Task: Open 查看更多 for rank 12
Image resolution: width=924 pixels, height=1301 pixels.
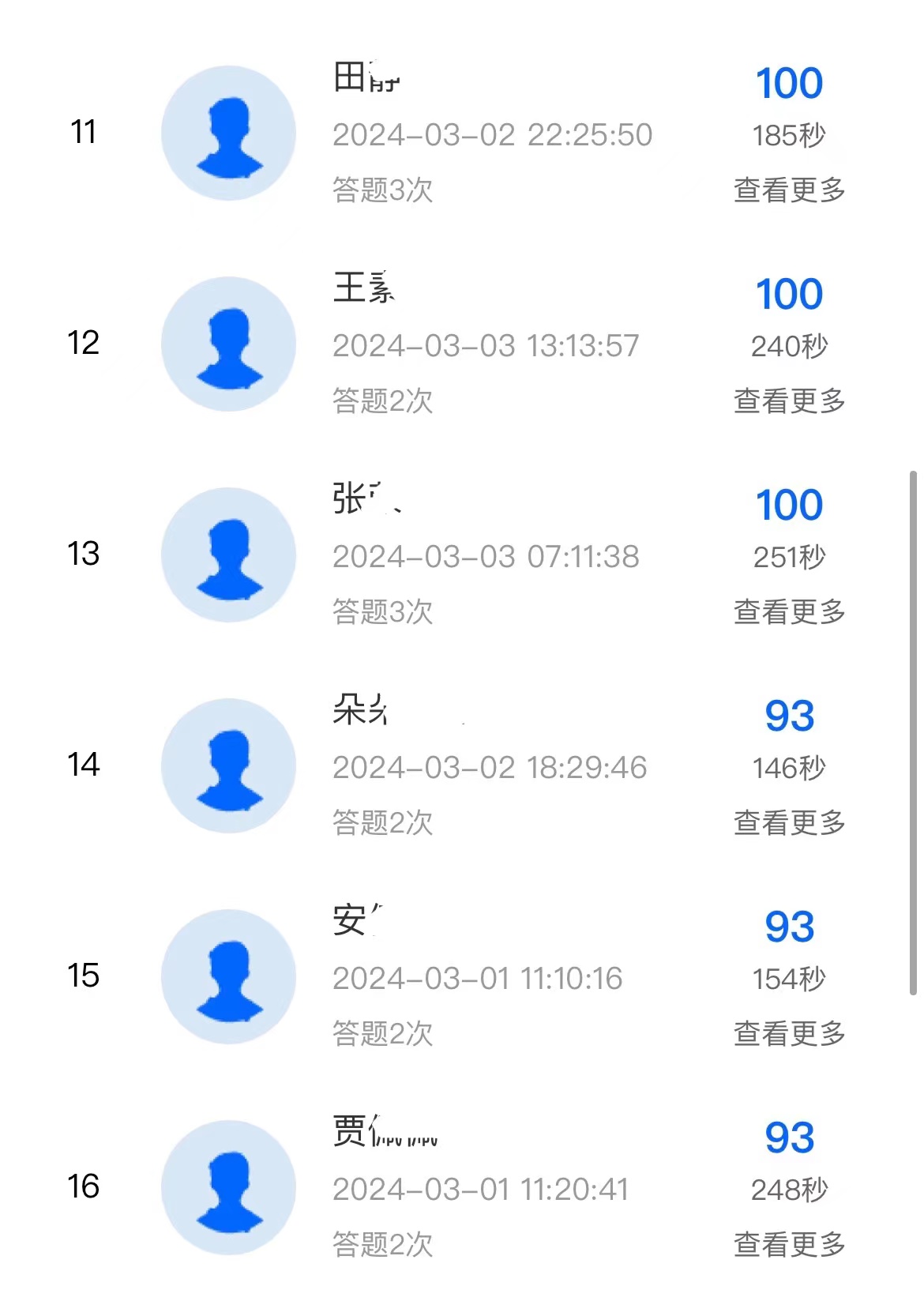Action: [789, 401]
